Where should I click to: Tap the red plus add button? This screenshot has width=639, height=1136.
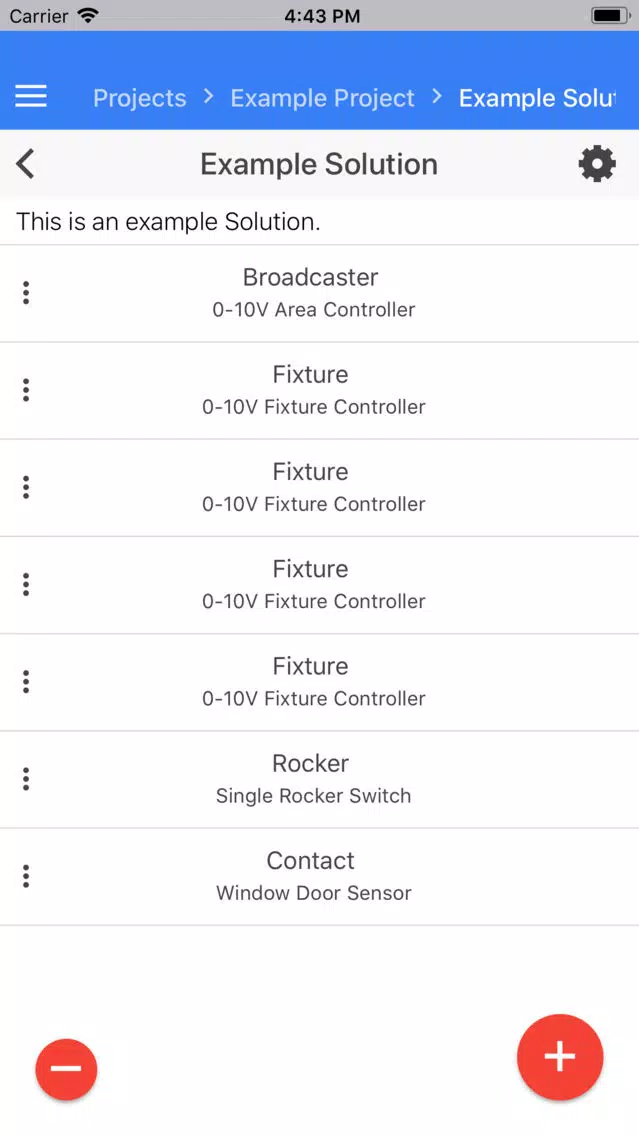click(560, 1057)
